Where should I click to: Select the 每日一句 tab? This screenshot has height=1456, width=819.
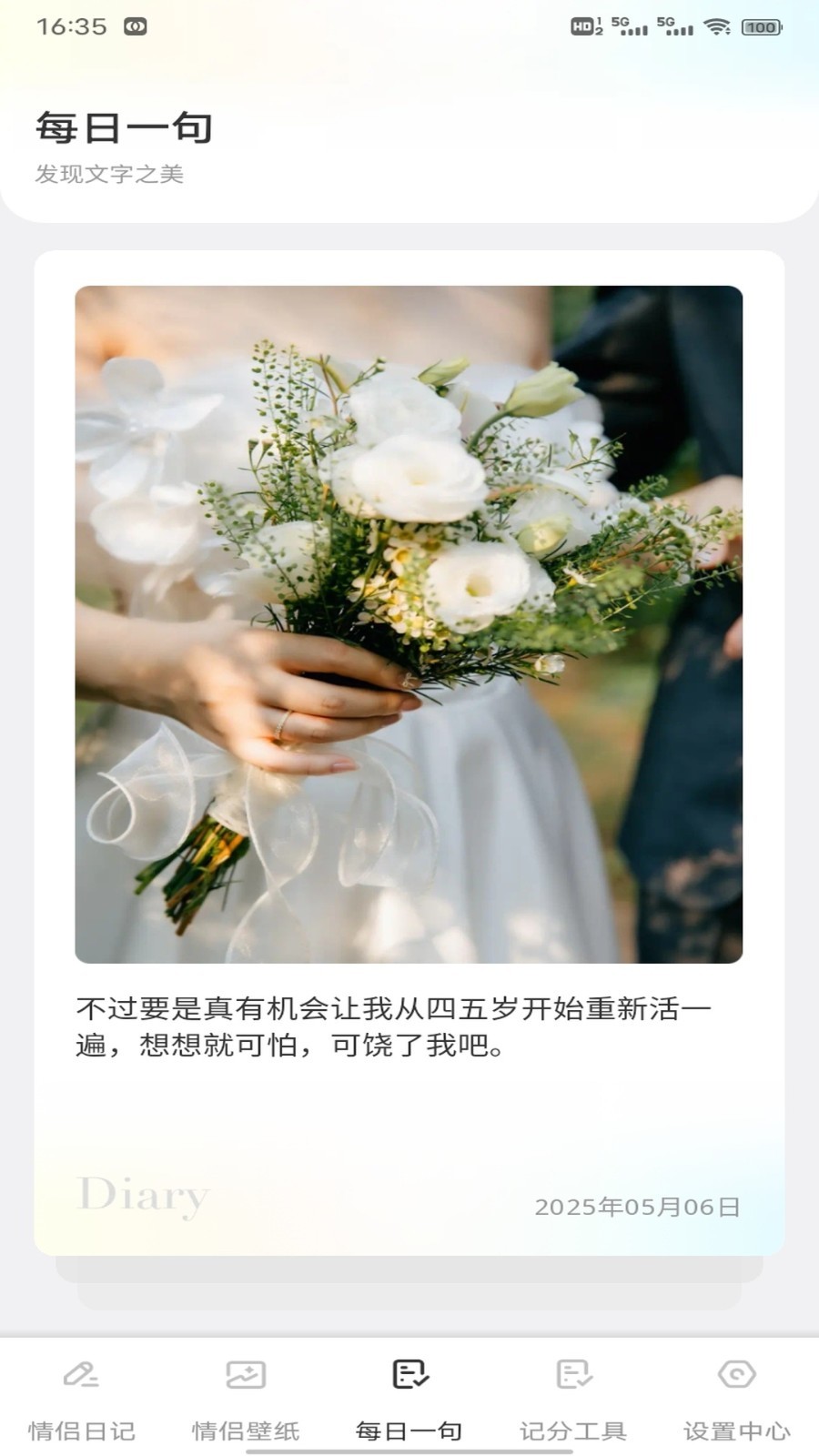[409, 1399]
